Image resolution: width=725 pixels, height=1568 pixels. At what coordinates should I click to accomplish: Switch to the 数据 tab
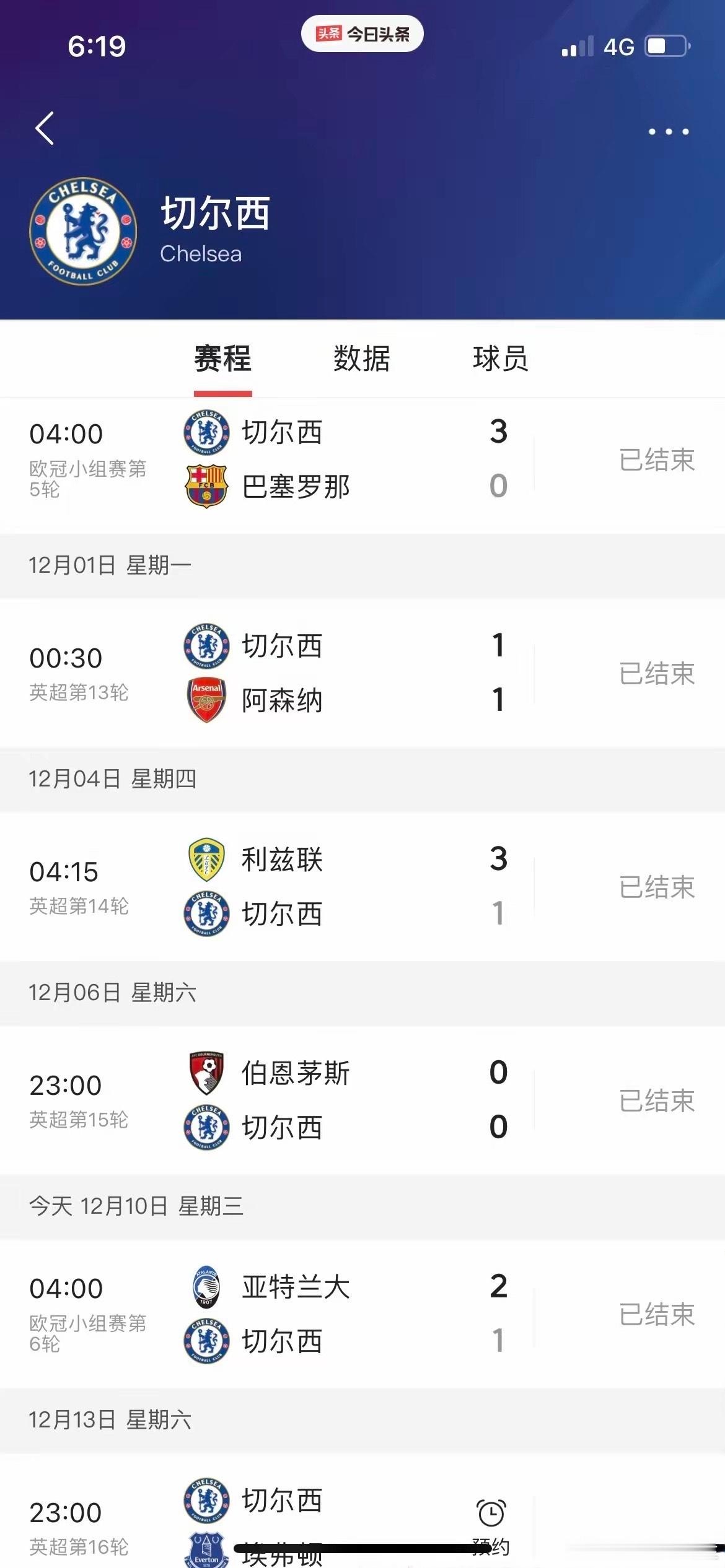(x=362, y=359)
